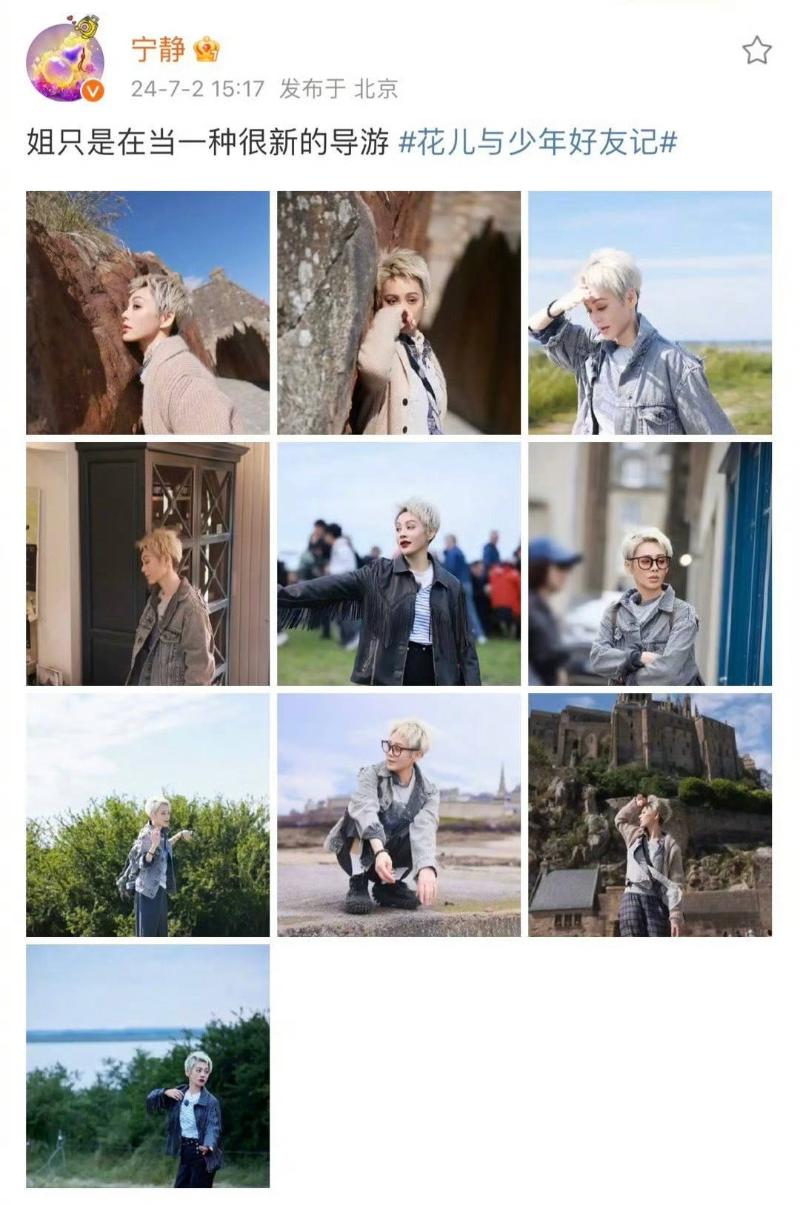
Task: Open the black fringe leather jacket photo
Action: click(x=399, y=563)
